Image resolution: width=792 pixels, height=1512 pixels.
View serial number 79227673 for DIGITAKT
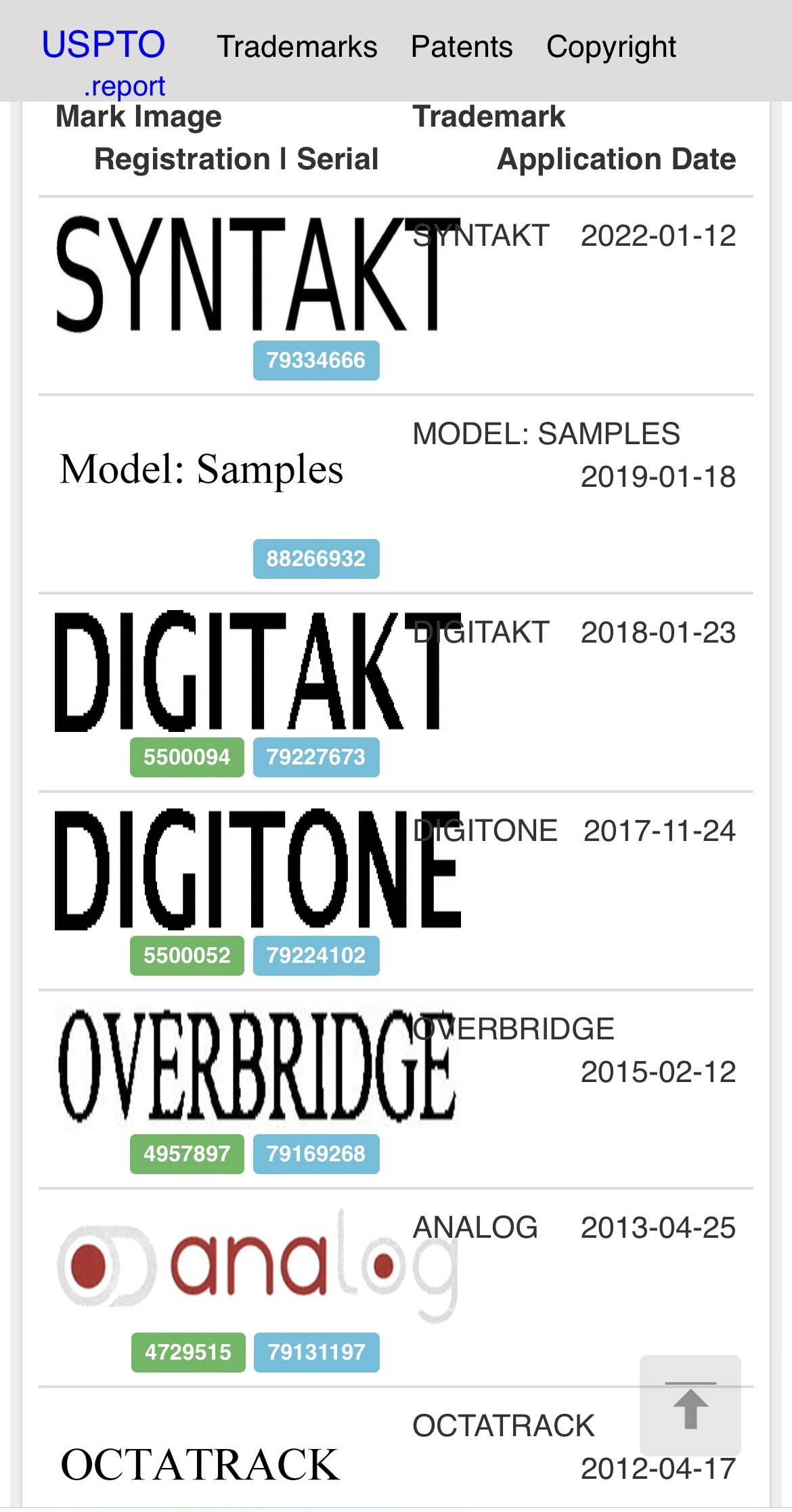point(316,757)
